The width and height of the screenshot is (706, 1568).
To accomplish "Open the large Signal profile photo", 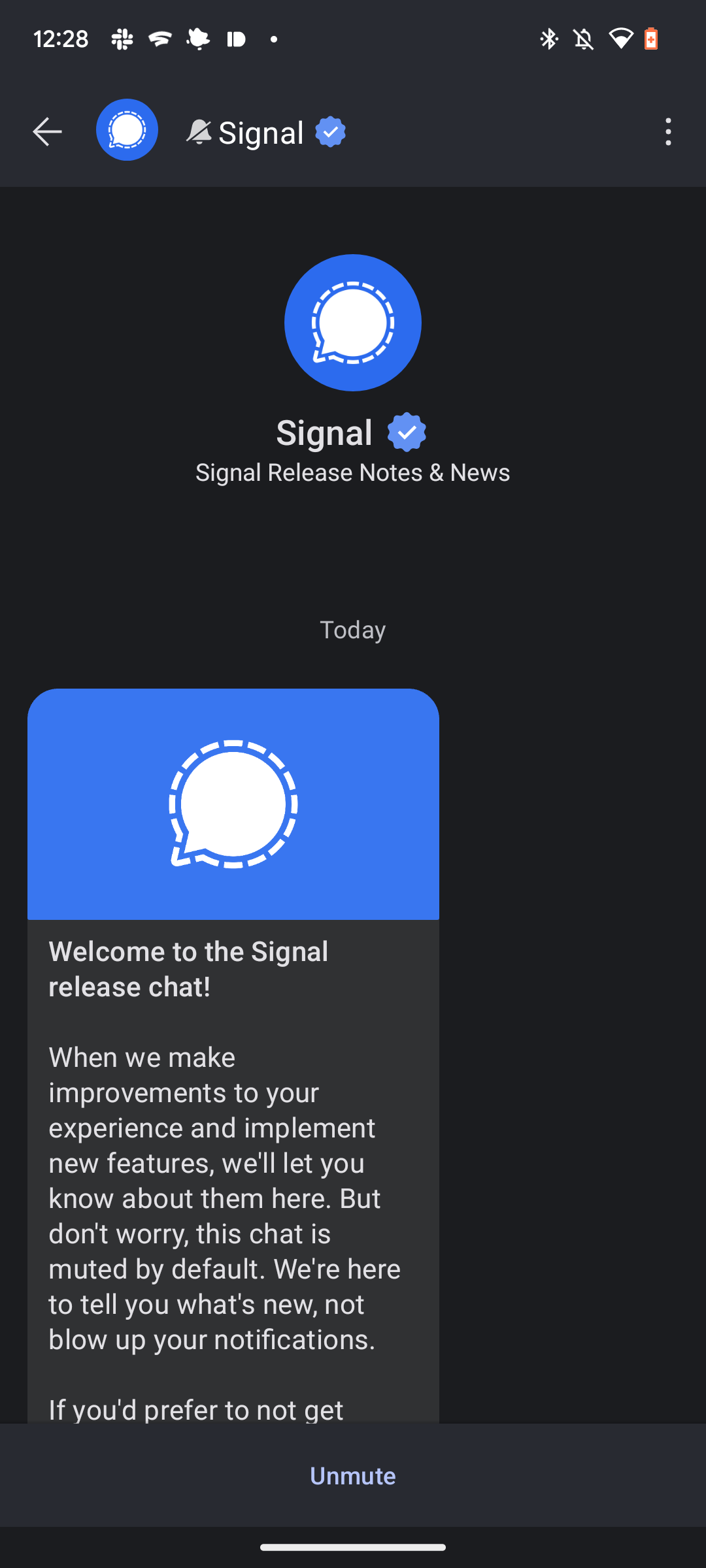I will pyautogui.click(x=352, y=322).
